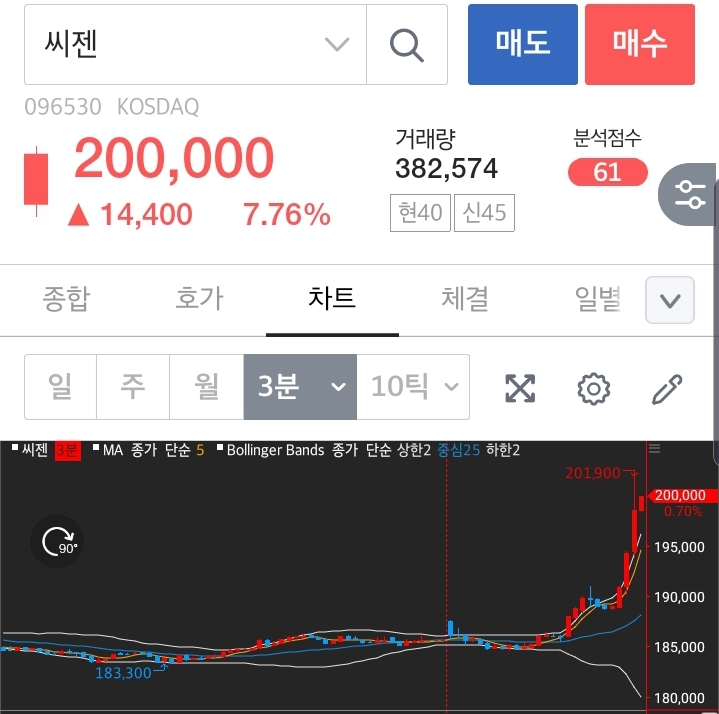Open the 체결 tab
This screenshot has height=714, width=719.
click(x=465, y=298)
